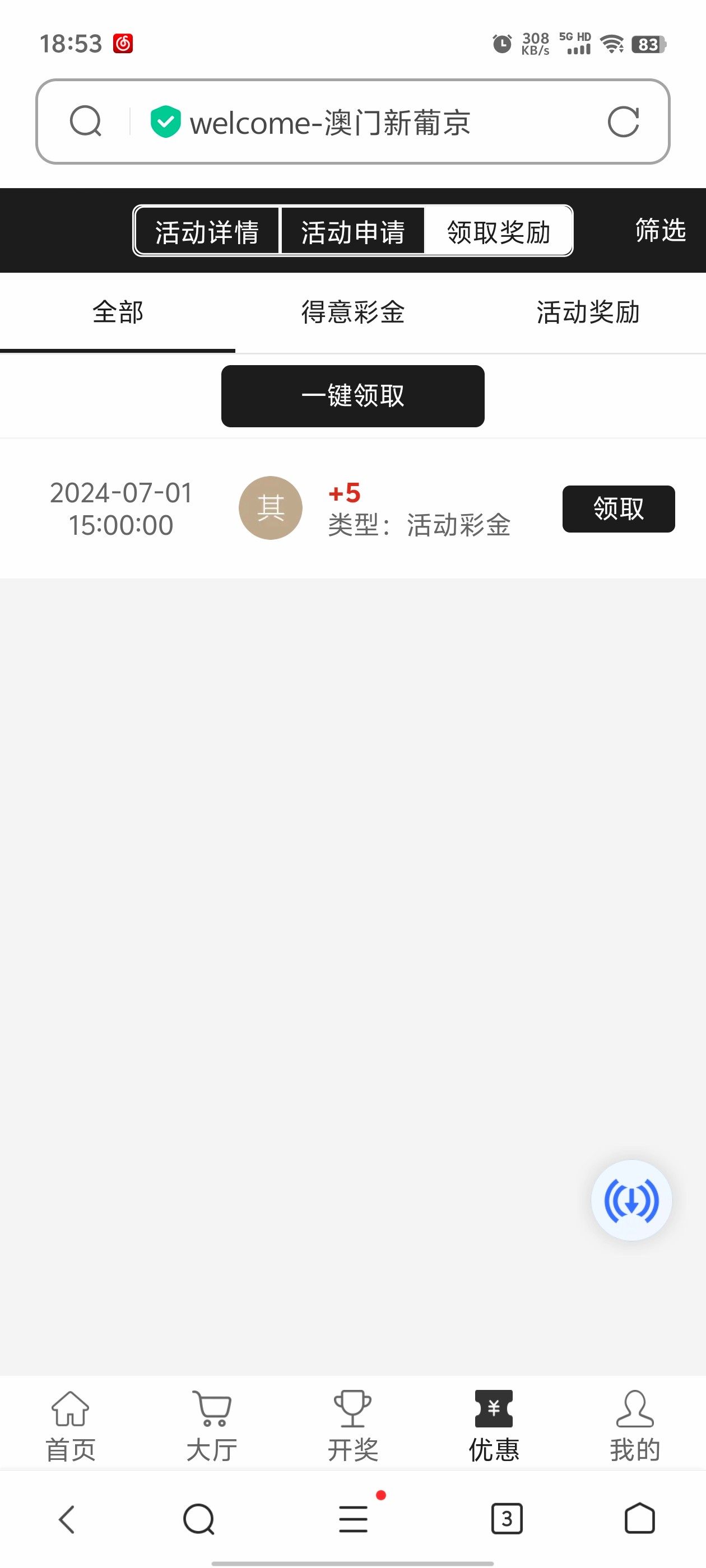Go back with the browser back arrow
The image size is (706, 1568).
point(67,1519)
